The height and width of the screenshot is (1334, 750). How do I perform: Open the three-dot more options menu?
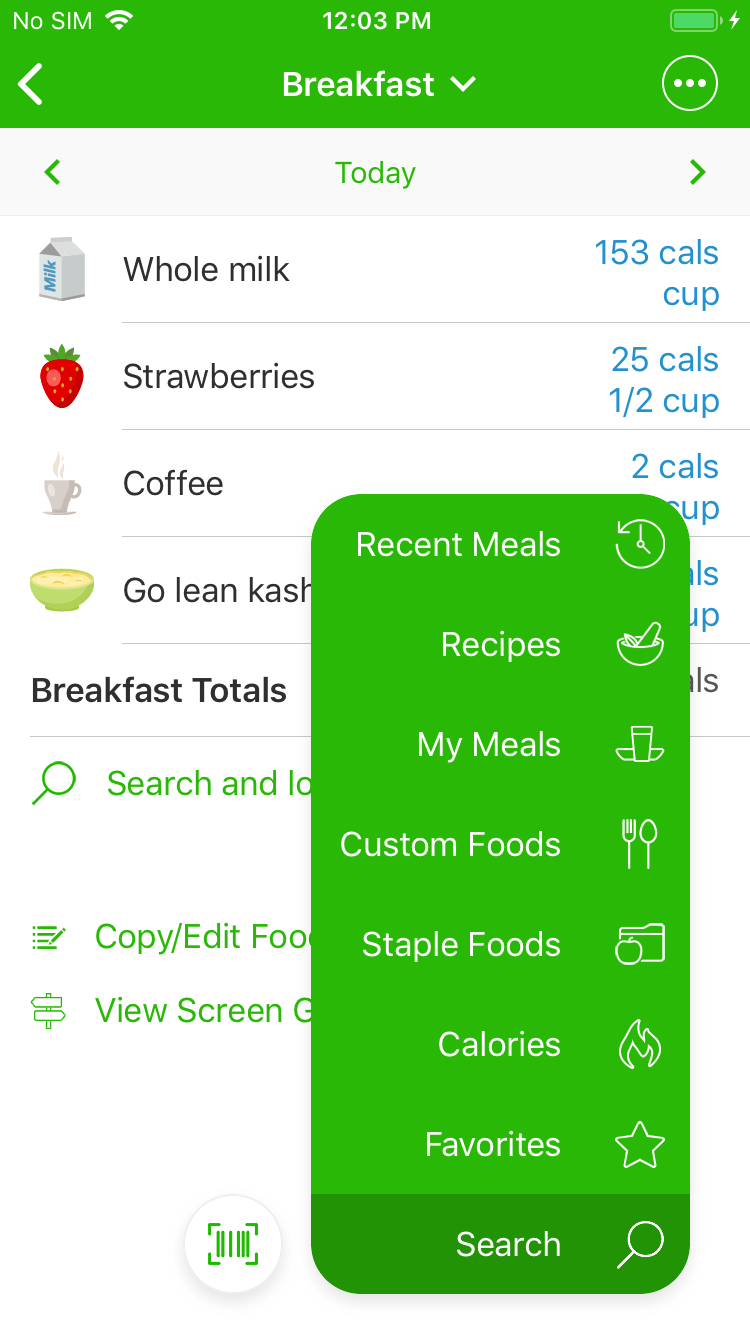(x=689, y=84)
